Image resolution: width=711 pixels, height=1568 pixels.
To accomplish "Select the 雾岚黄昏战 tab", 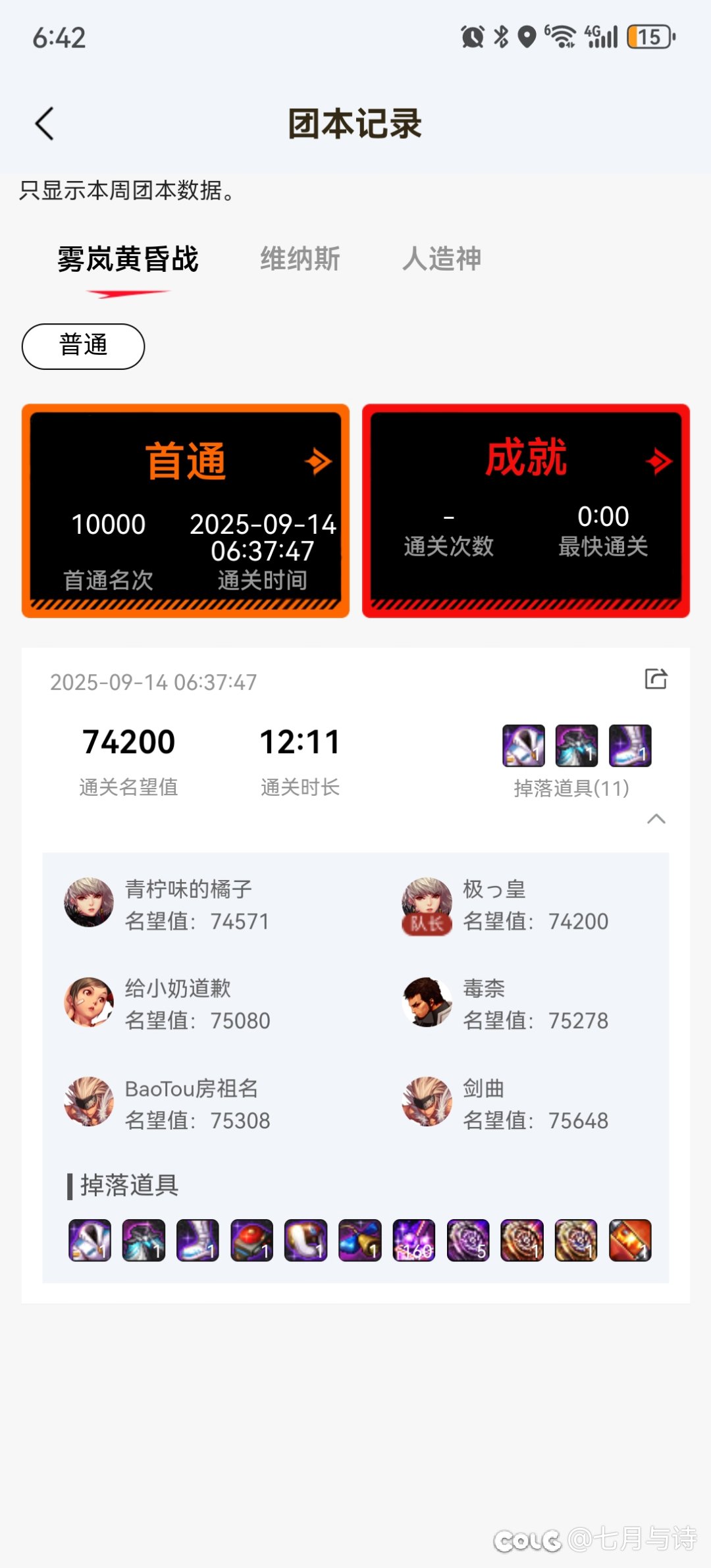I will (x=128, y=259).
